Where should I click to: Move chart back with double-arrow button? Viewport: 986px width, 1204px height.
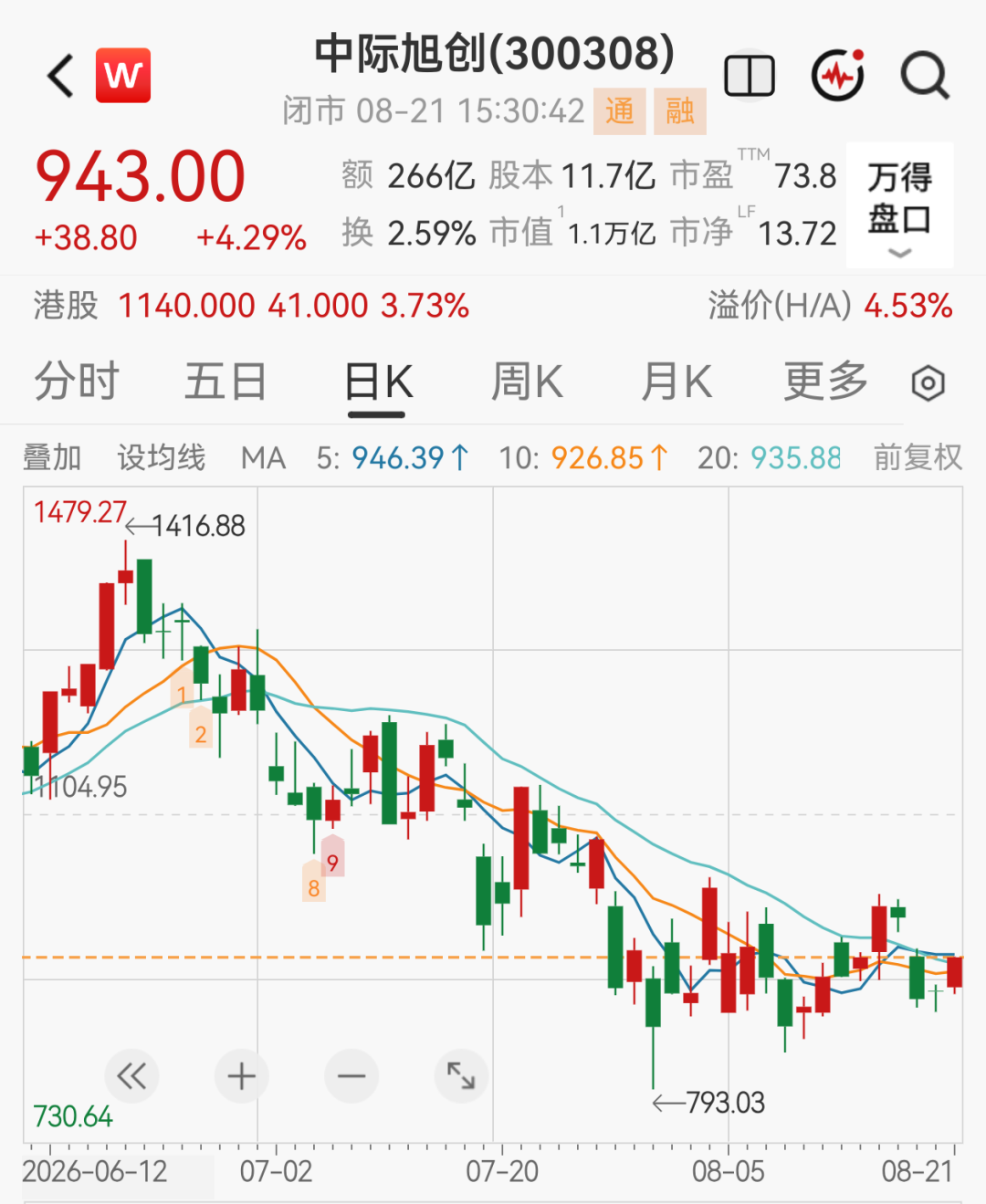tap(131, 1077)
